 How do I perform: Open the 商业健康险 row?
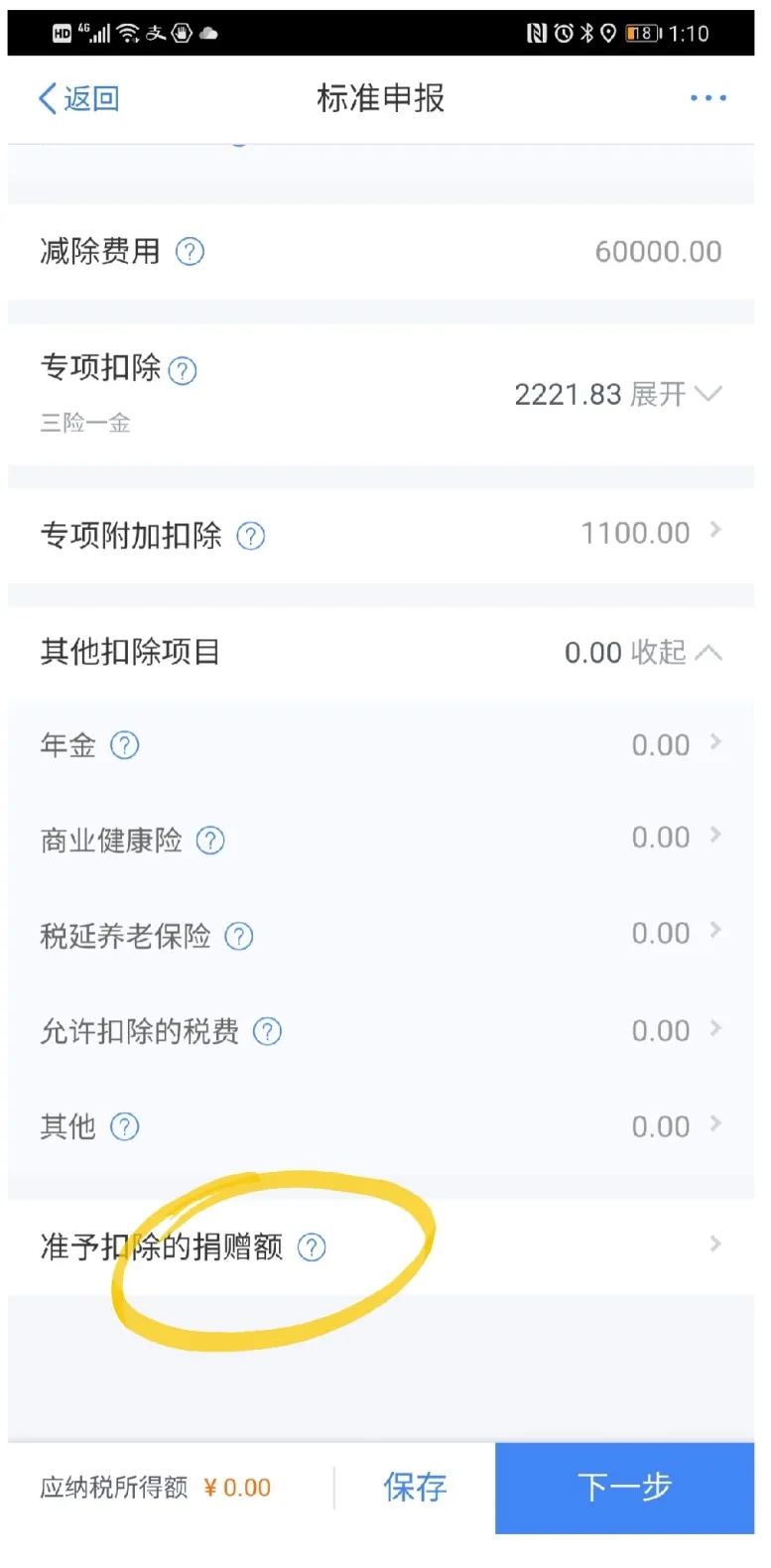coord(381,840)
